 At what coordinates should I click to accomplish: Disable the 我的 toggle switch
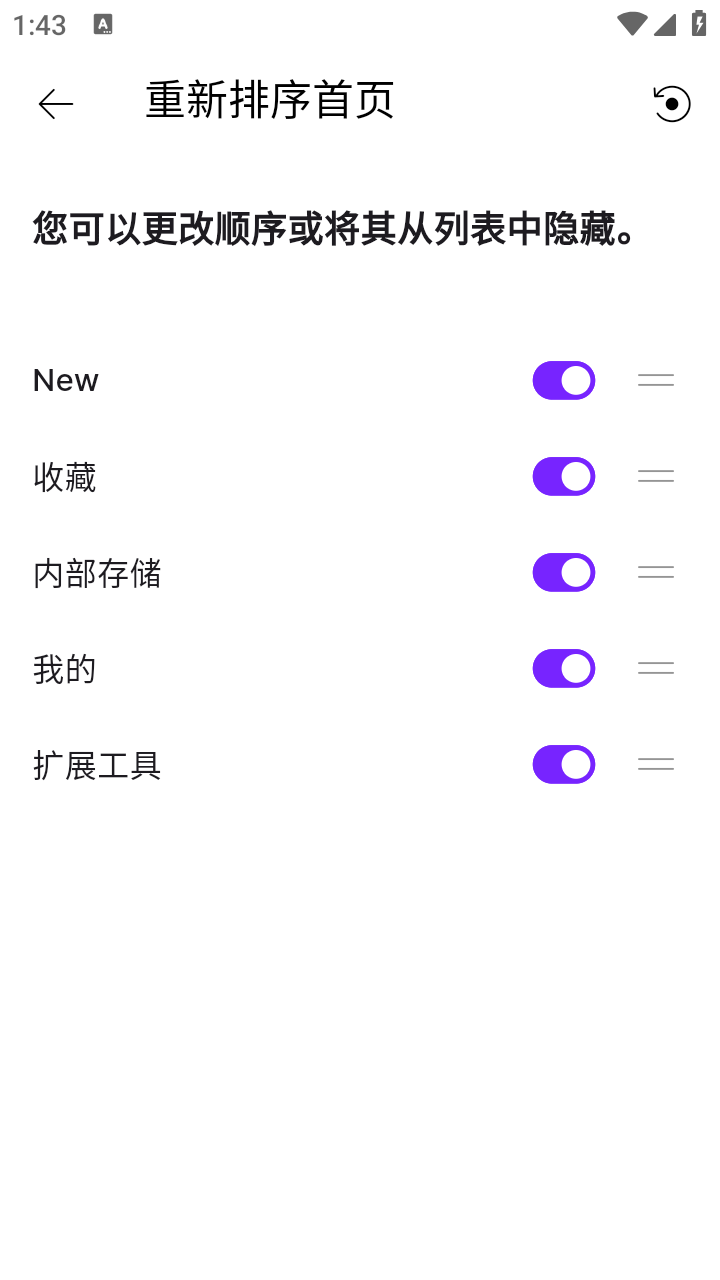tap(563, 668)
